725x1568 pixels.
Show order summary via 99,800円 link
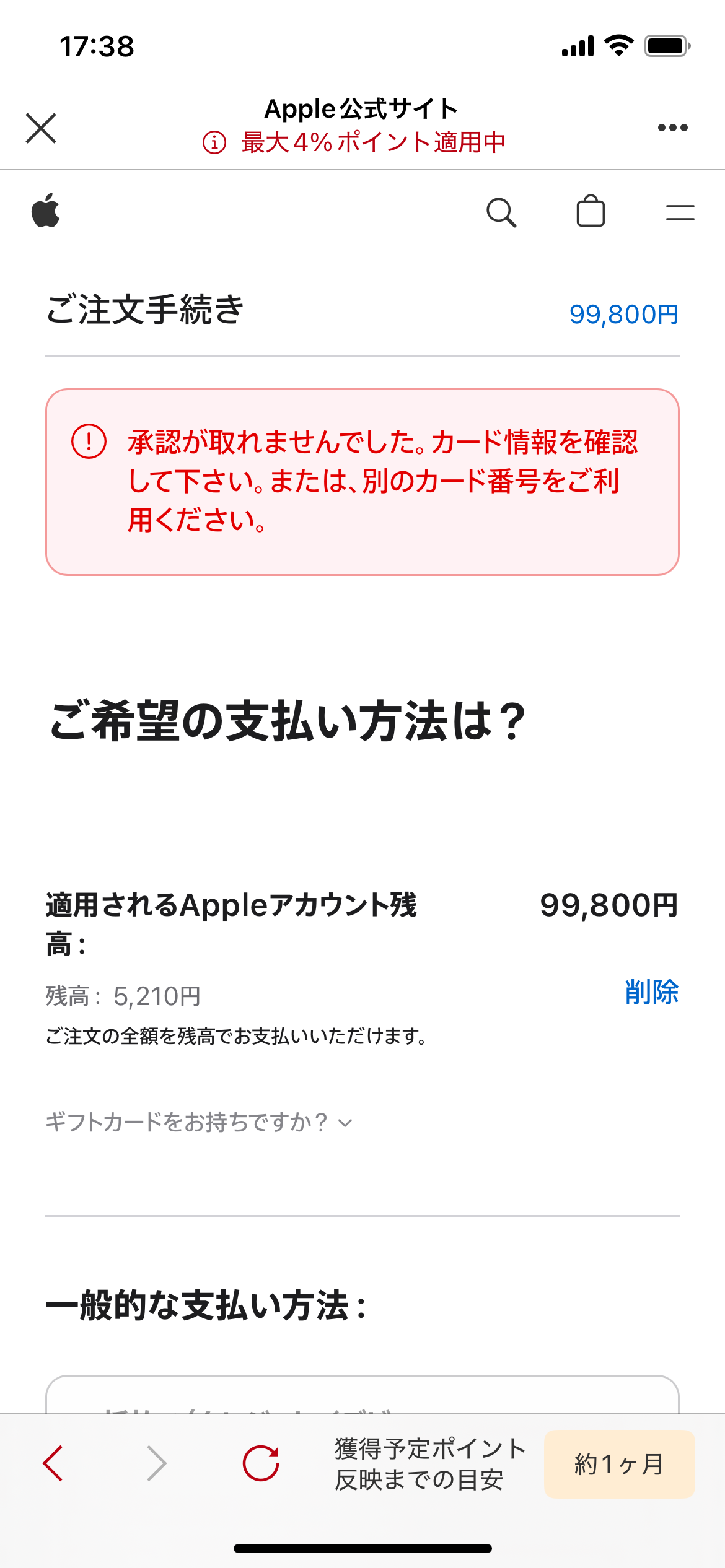(x=623, y=315)
